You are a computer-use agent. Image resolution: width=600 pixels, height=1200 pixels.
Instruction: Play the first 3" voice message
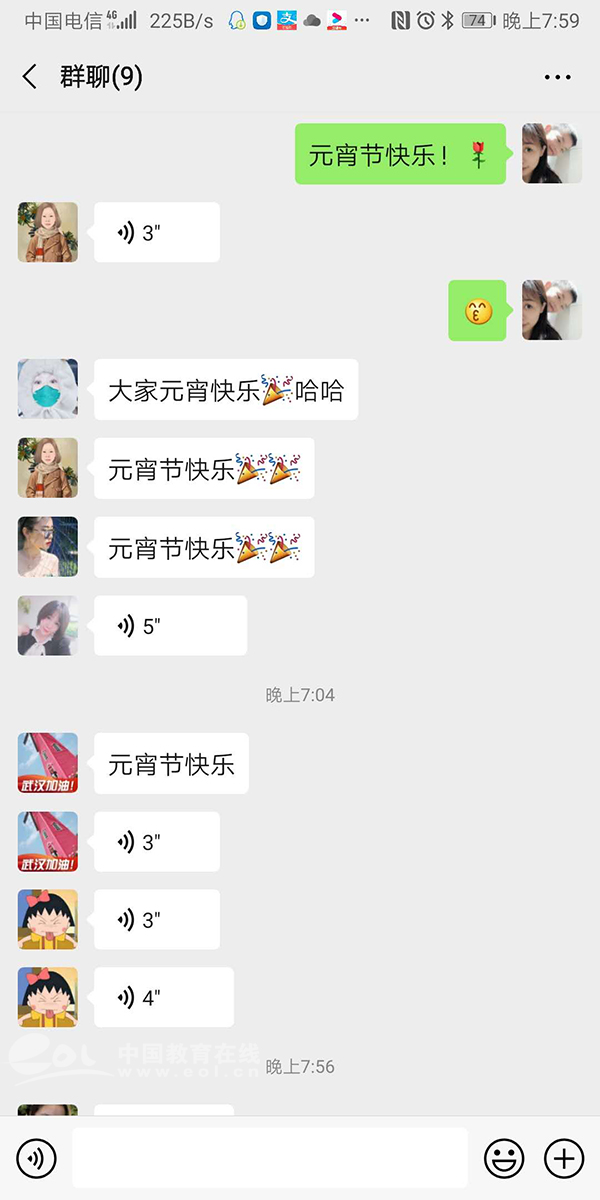pos(156,233)
